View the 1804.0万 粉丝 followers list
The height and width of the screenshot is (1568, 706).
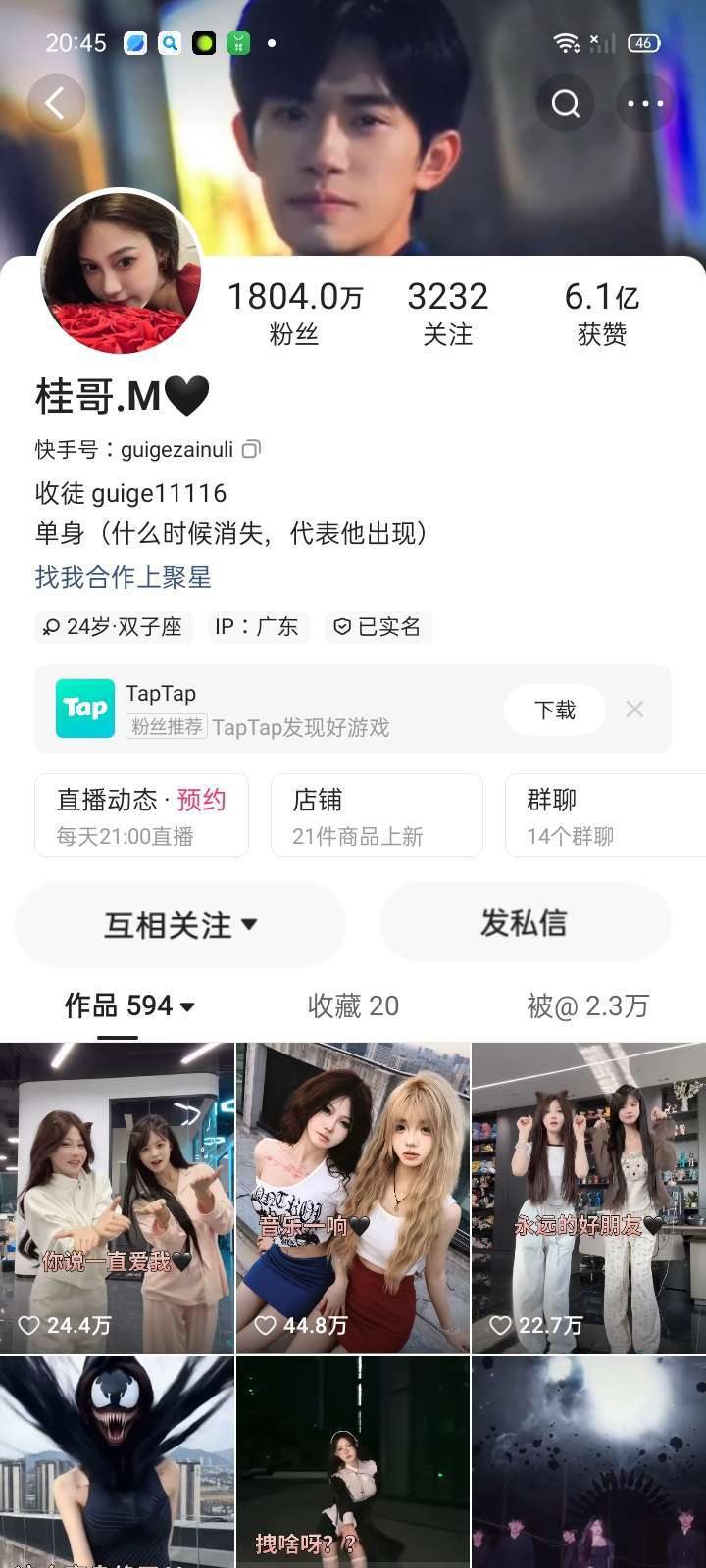click(294, 313)
